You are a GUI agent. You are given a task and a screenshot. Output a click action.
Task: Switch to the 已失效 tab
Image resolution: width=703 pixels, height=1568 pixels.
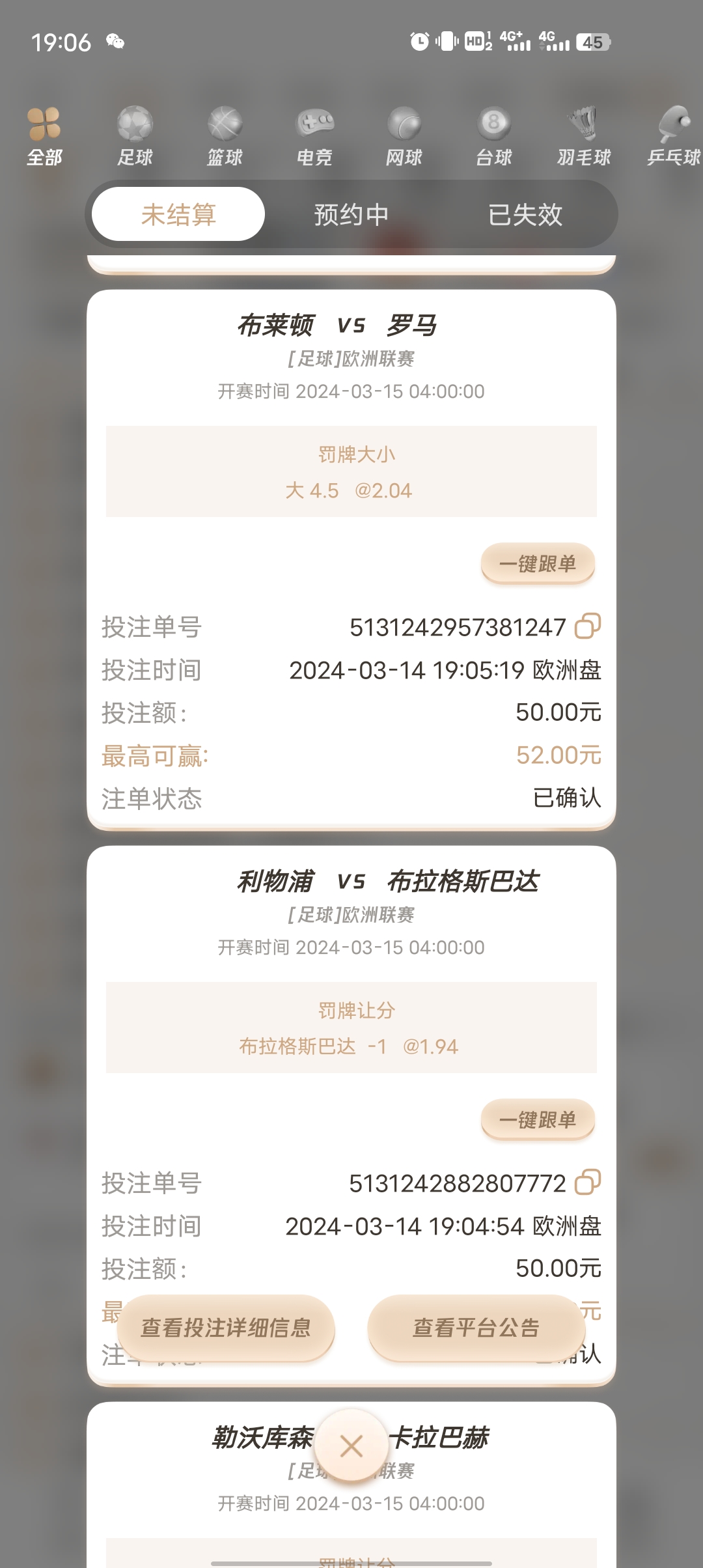pos(525,214)
